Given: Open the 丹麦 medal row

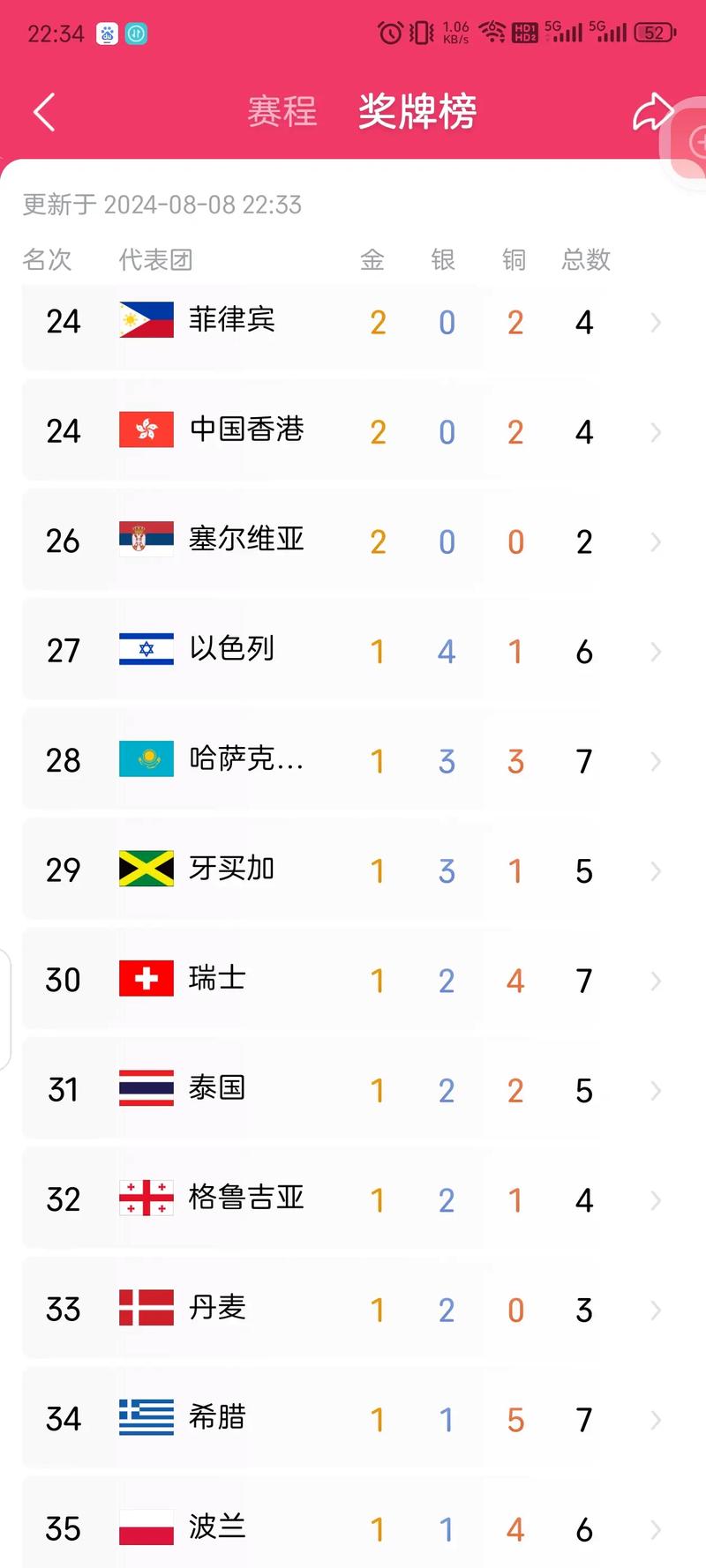Looking at the screenshot, I should [x=353, y=1310].
